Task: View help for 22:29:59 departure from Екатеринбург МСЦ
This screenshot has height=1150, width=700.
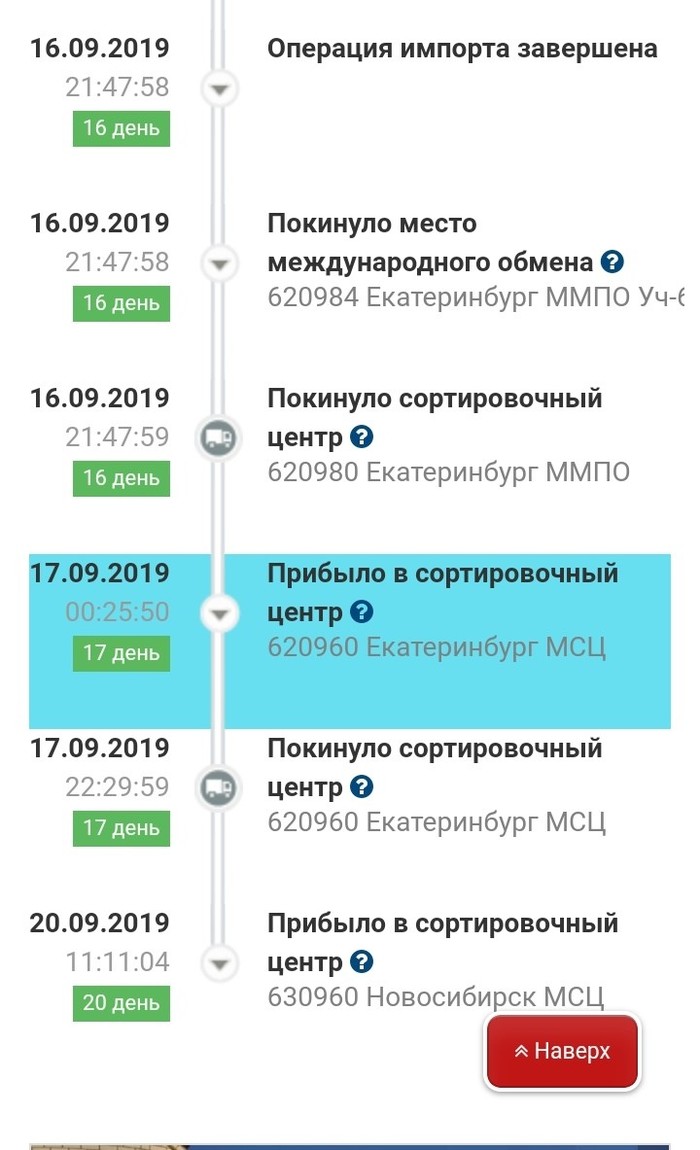Action: coord(362,787)
